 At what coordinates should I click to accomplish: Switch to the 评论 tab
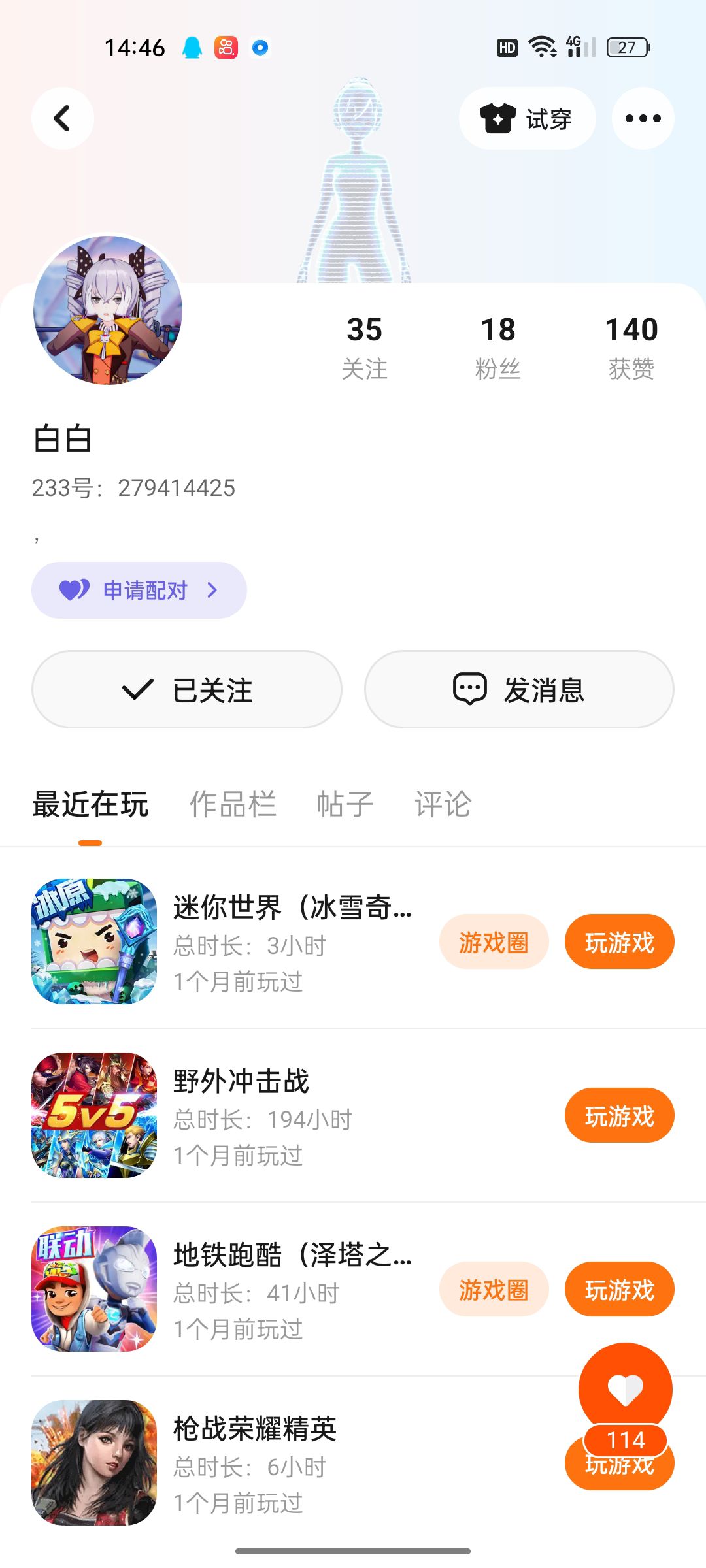[443, 804]
